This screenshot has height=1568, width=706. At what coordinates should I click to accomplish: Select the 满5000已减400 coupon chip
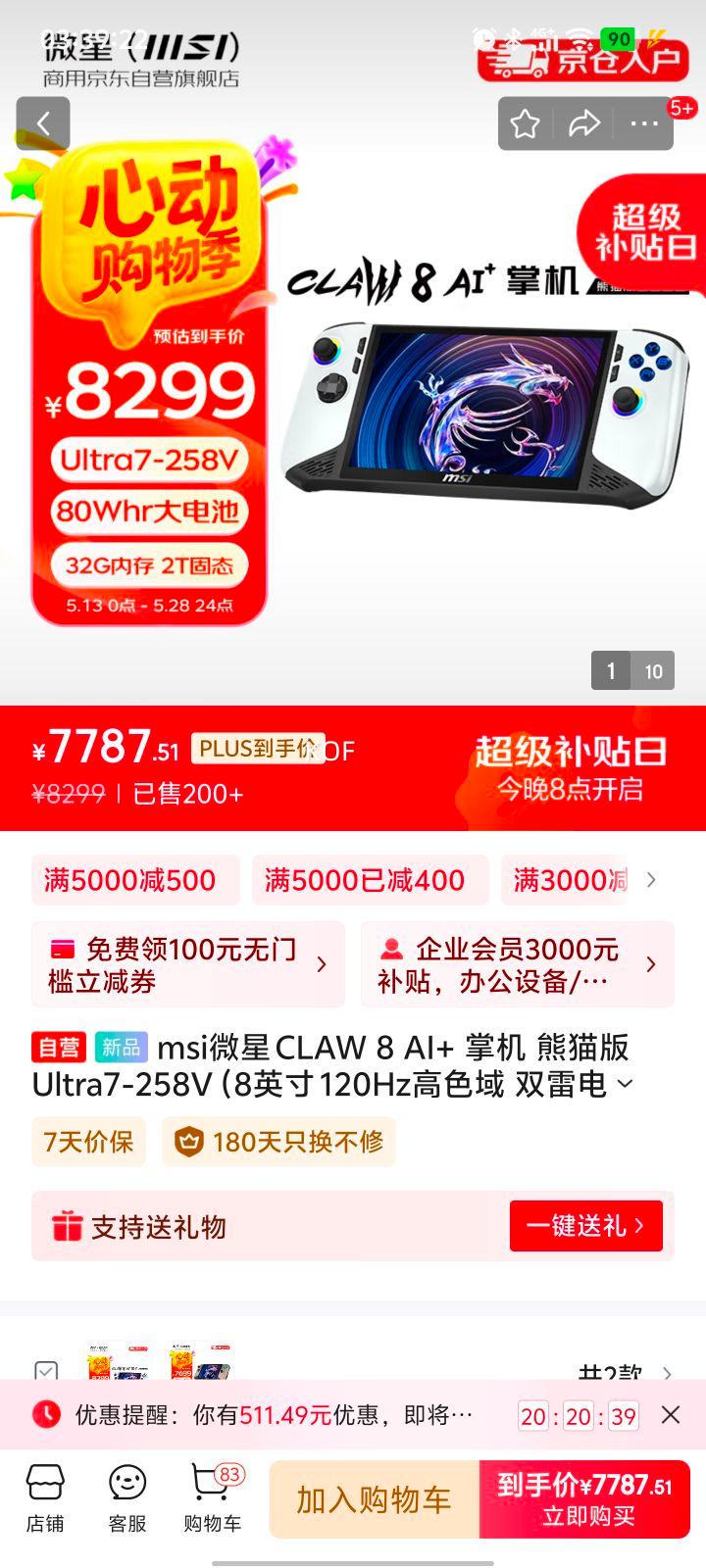(371, 879)
